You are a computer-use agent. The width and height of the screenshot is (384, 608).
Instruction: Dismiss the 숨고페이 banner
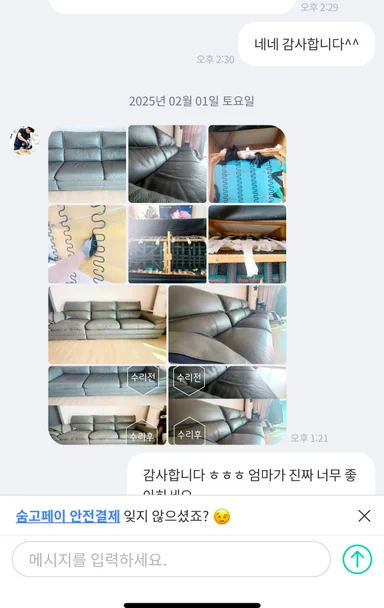click(364, 516)
